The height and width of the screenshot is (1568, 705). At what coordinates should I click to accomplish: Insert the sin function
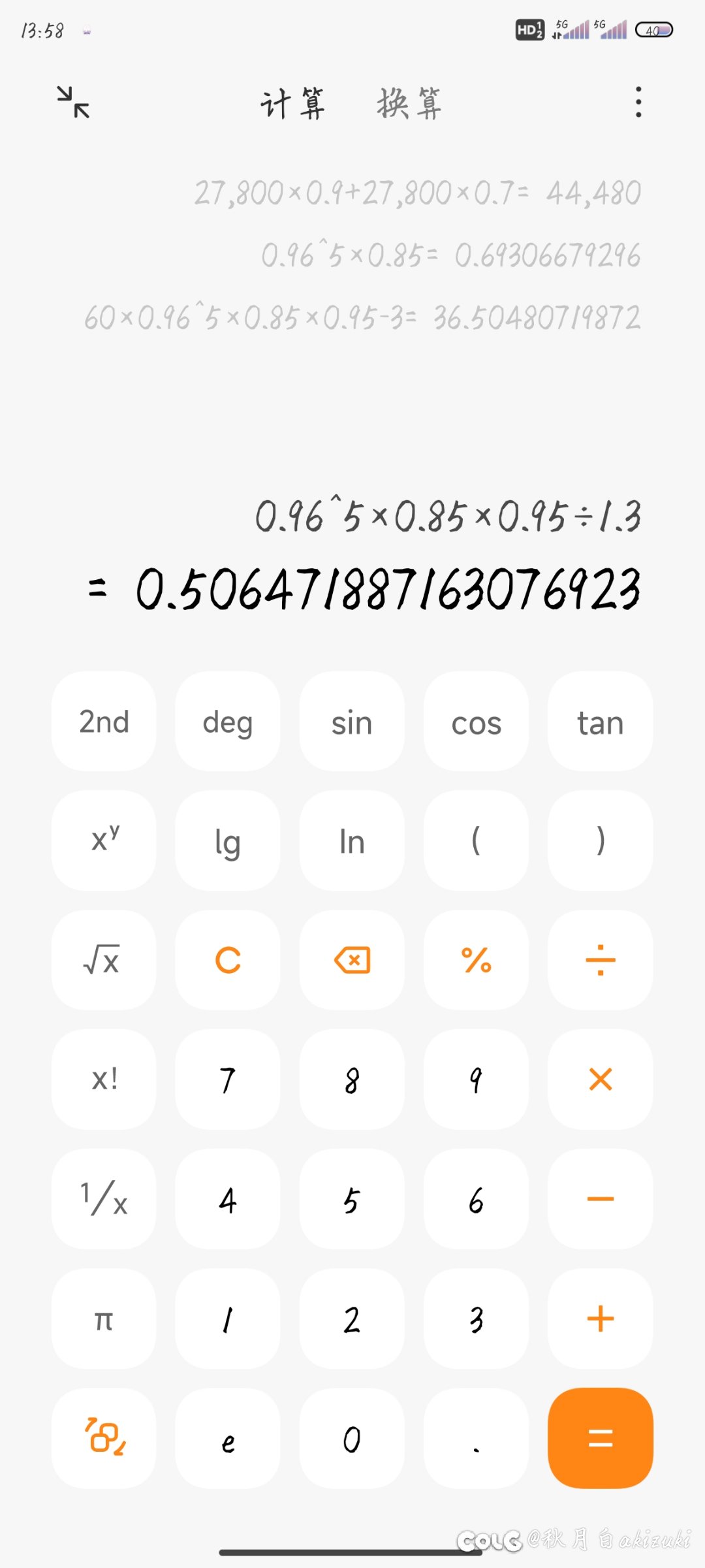352,722
